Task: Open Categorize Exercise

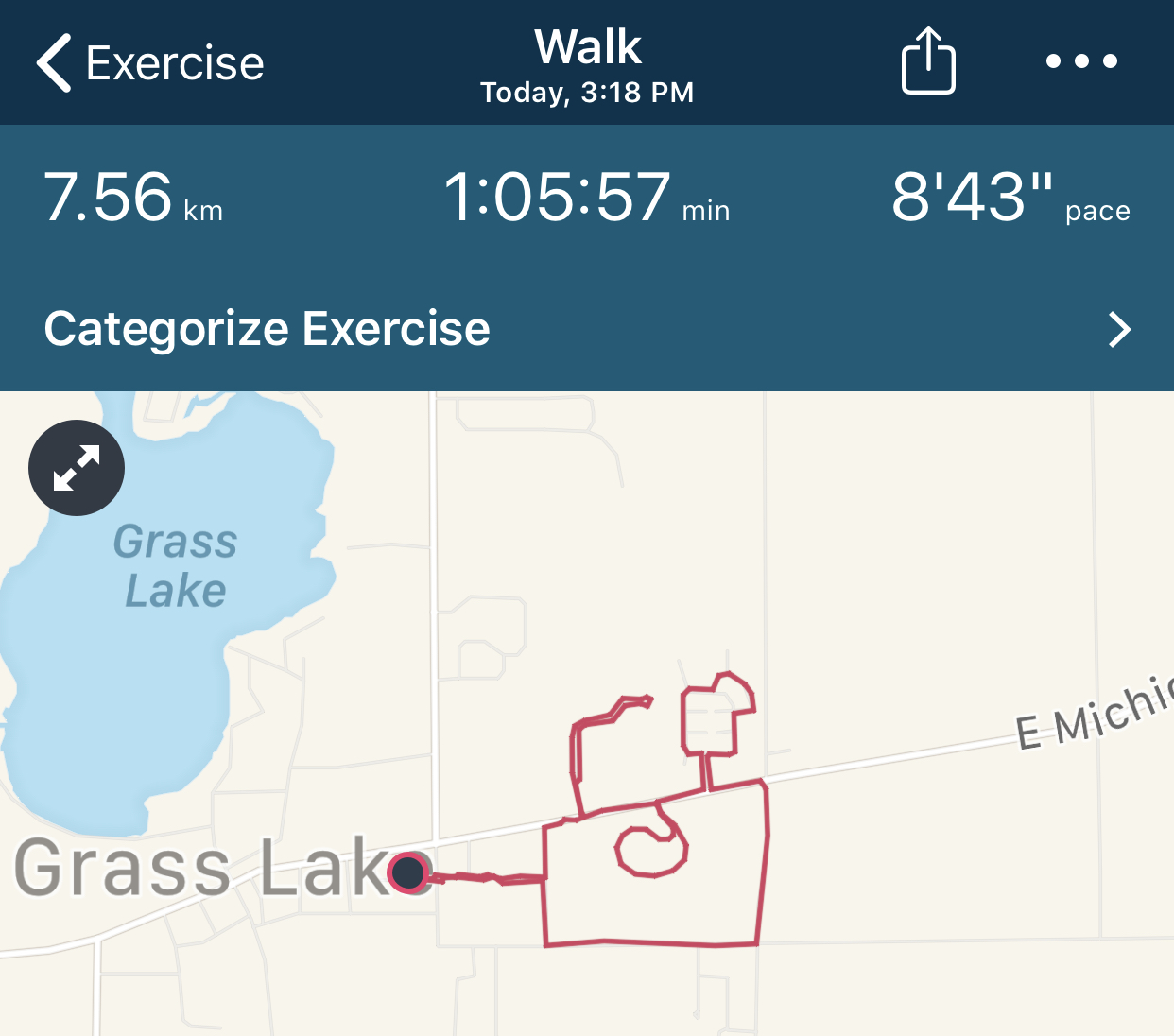Action: (586, 329)
